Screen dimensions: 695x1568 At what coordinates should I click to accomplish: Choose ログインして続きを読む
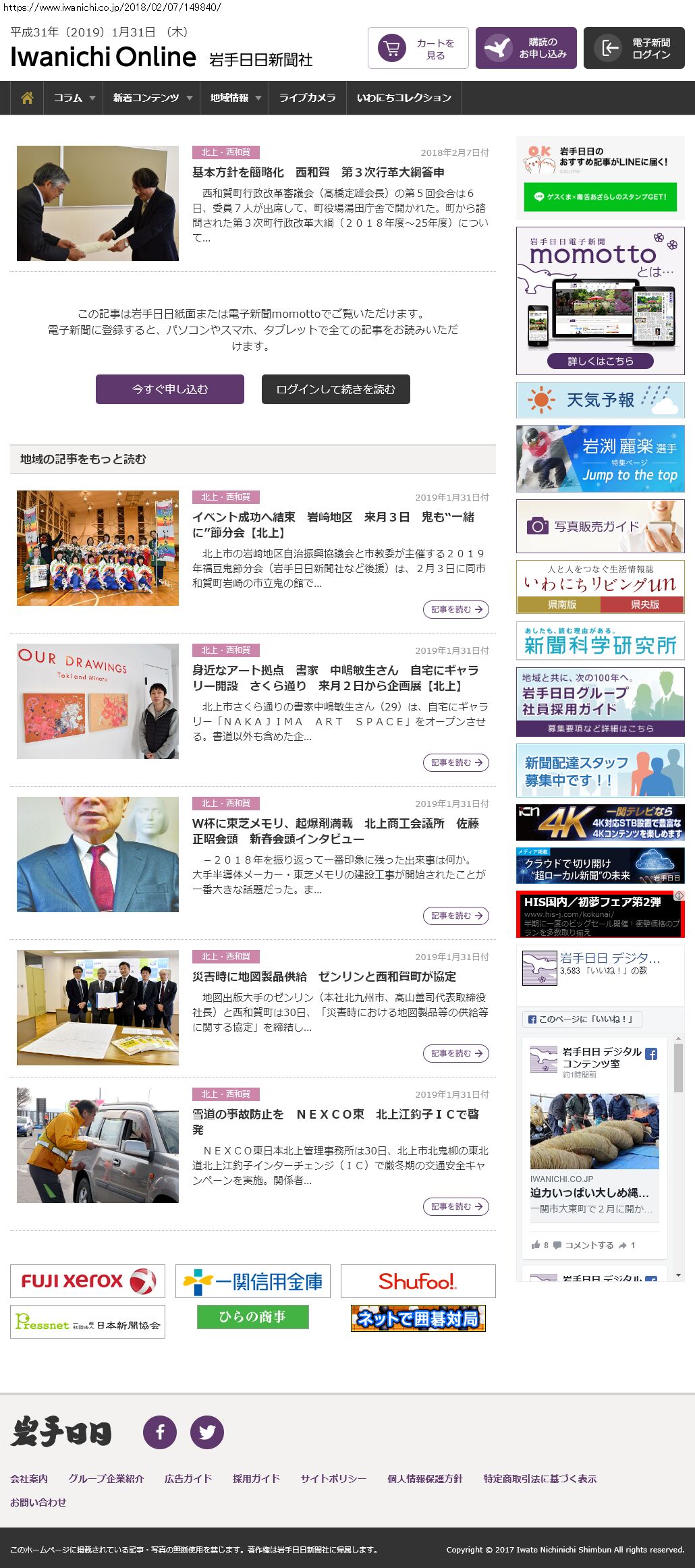(x=336, y=389)
